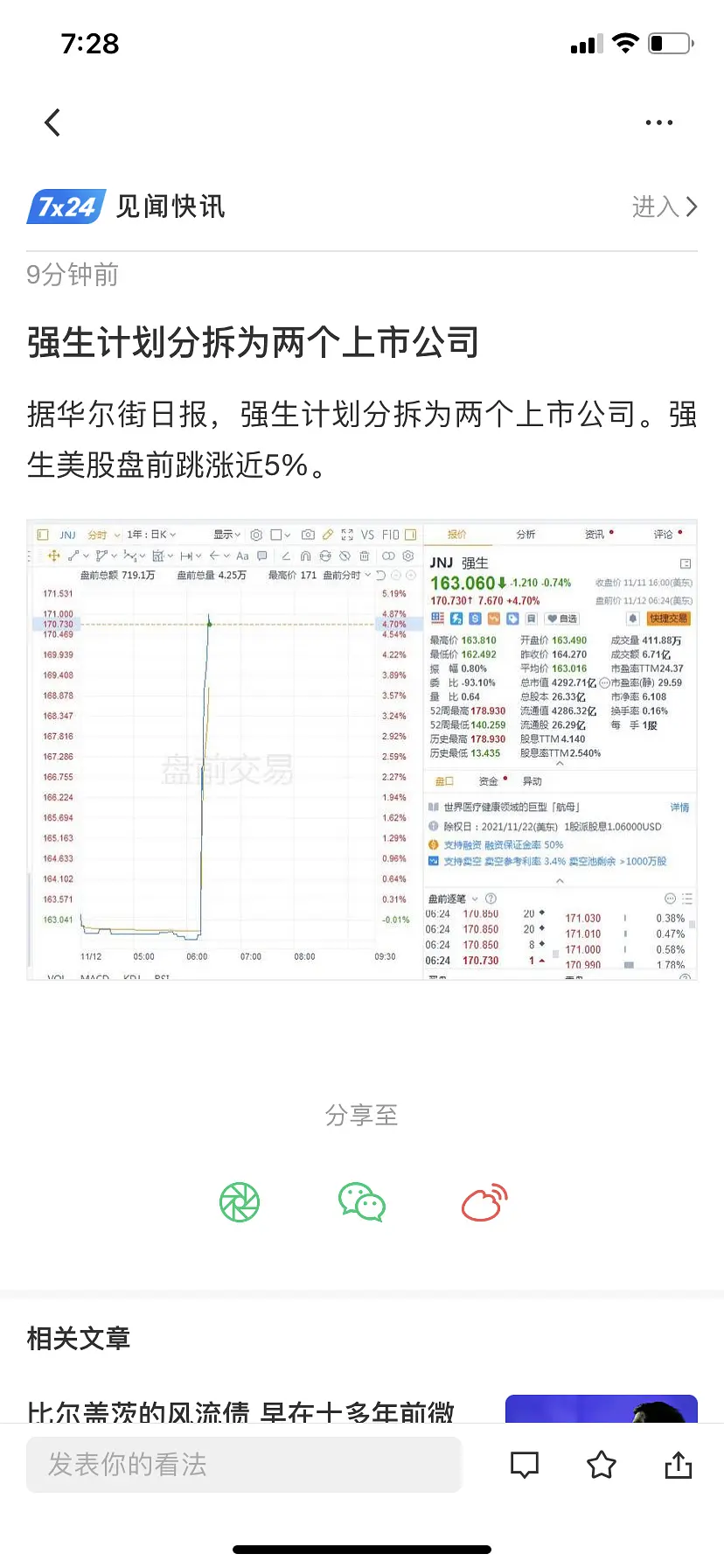Open the share sheet icon
Image resolution: width=724 pixels, height=1568 pixels.
[x=679, y=1465]
